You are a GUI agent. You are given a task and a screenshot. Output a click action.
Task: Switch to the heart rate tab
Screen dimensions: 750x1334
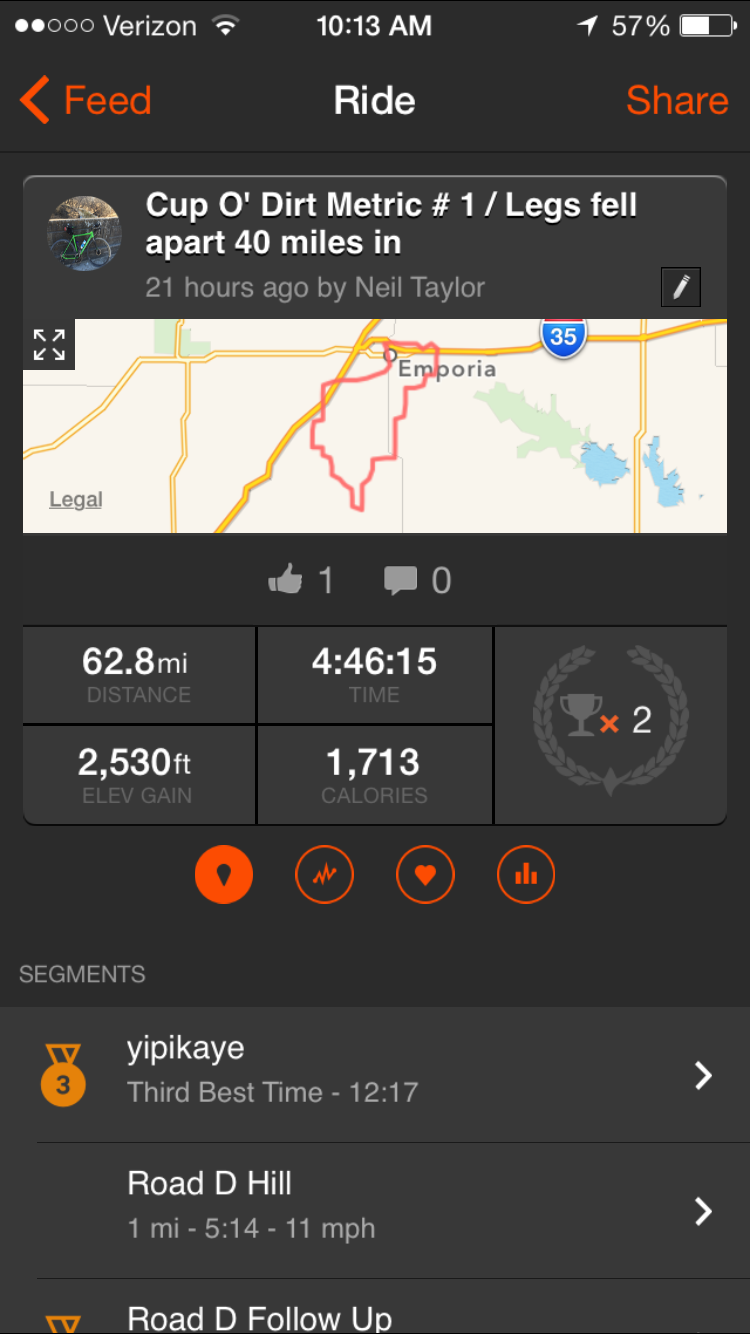pyautogui.click(x=426, y=875)
